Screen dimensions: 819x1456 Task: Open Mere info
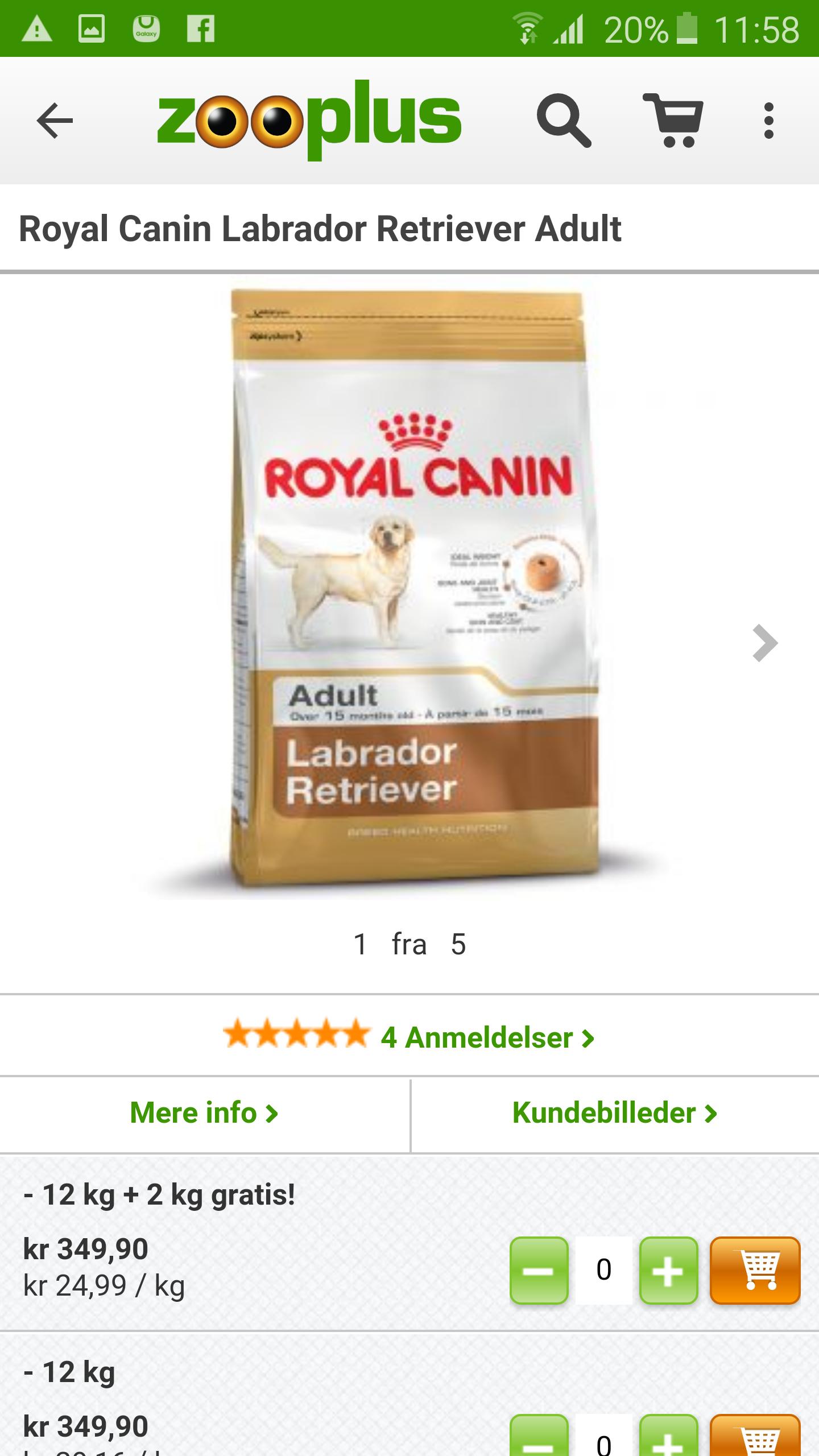[x=204, y=1113]
